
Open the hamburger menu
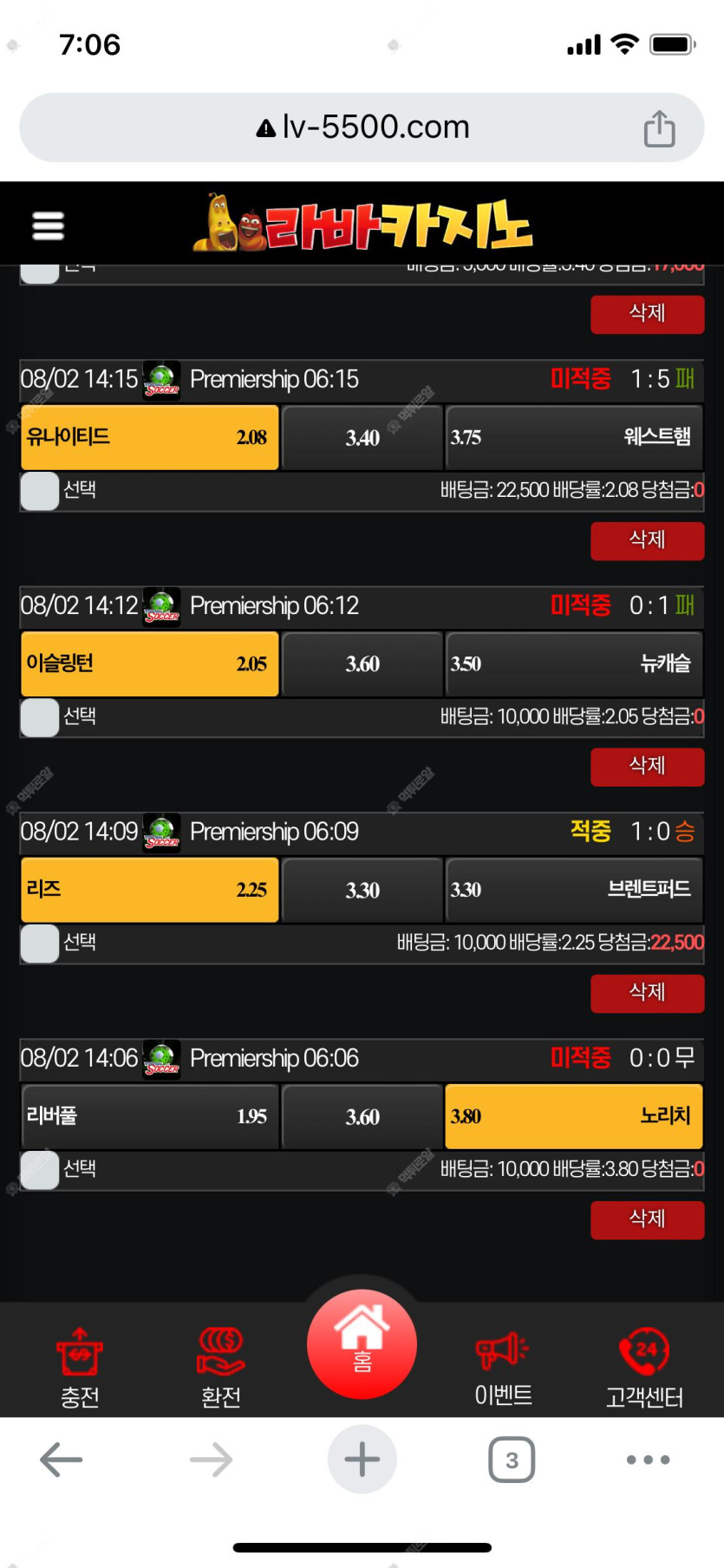[48, 225]
